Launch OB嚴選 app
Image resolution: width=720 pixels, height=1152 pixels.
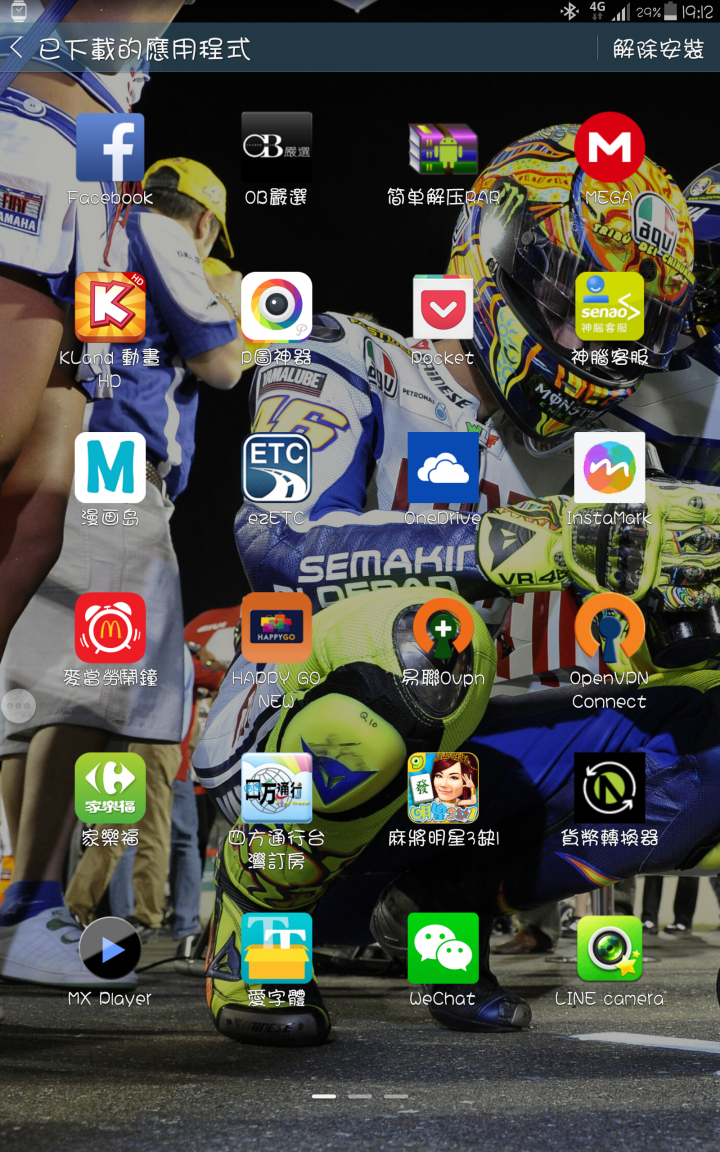(276, 148)
